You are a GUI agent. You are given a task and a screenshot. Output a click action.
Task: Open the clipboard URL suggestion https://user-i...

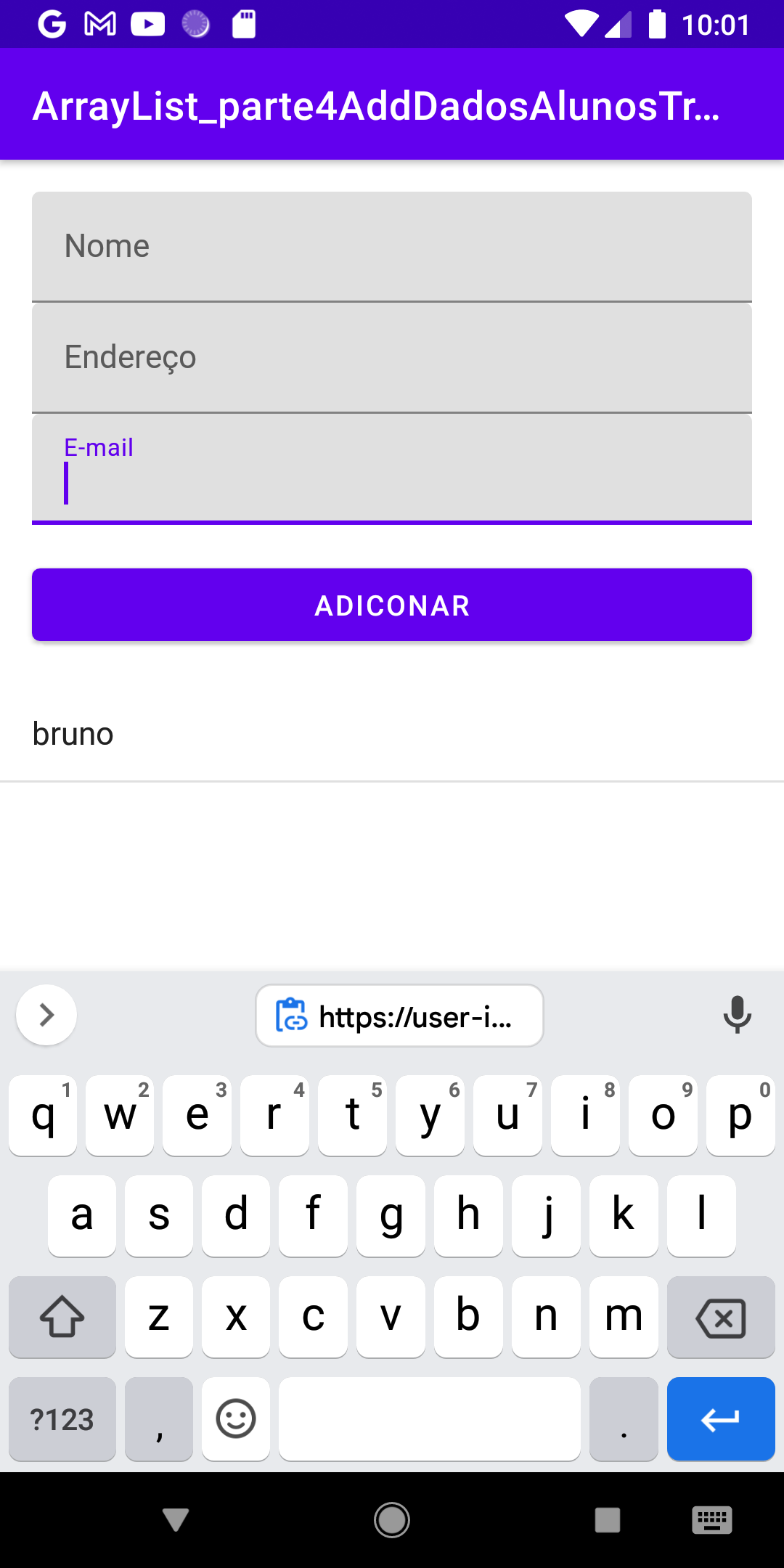400,1015
